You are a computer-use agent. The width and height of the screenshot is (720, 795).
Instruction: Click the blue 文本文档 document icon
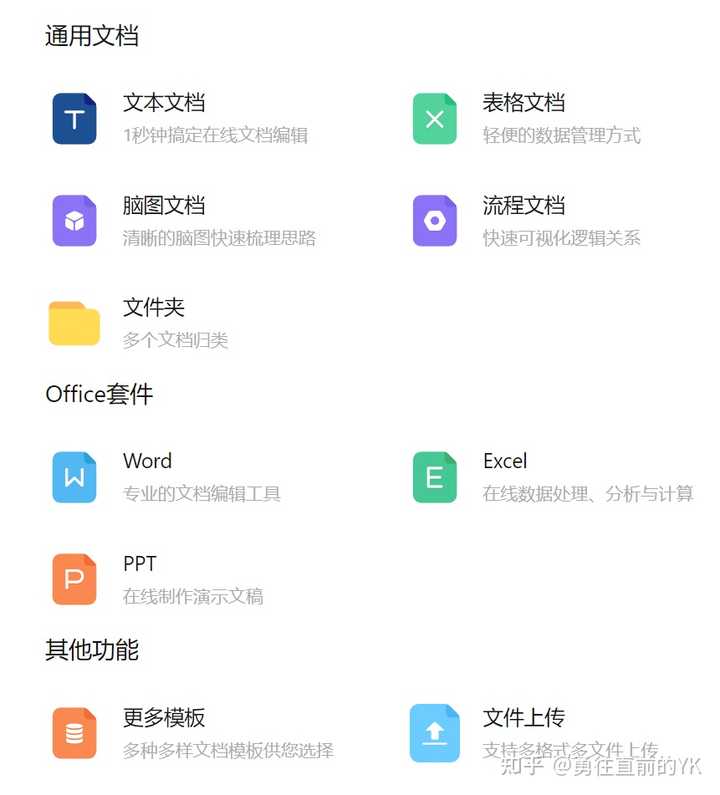point(72,118)
